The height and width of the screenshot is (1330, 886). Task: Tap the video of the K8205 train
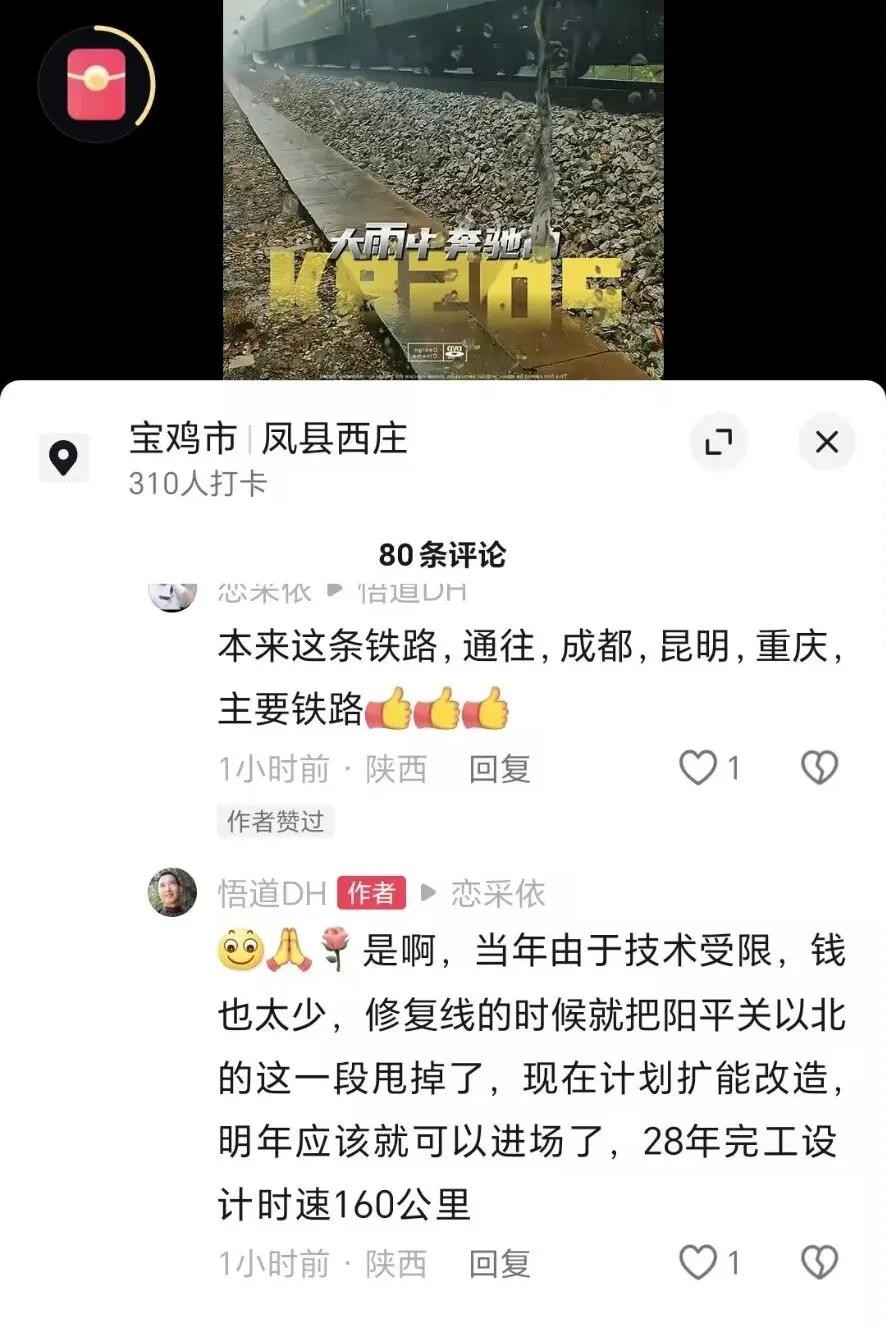click(x=442, y=190)
